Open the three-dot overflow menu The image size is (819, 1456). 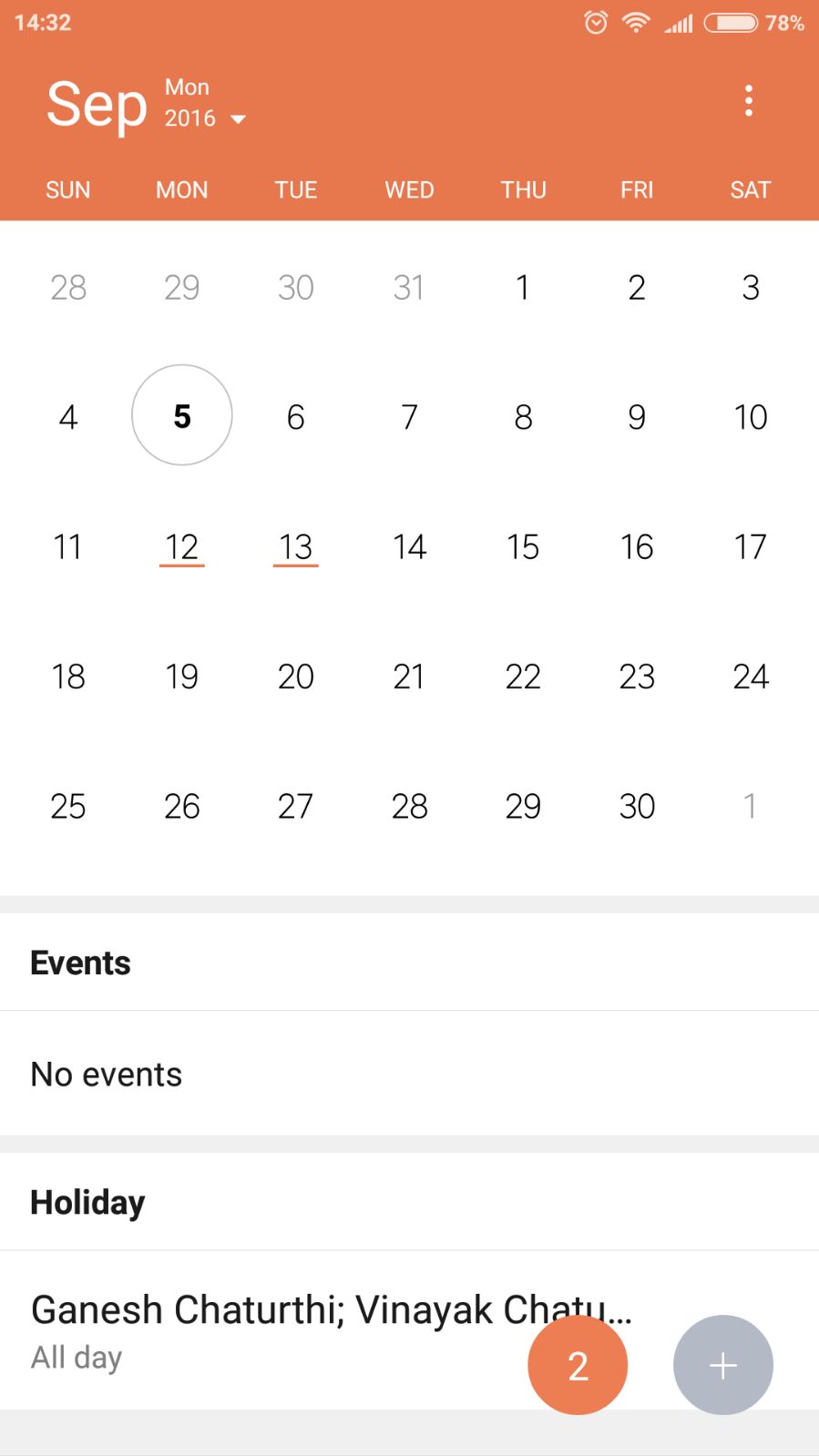748,100
